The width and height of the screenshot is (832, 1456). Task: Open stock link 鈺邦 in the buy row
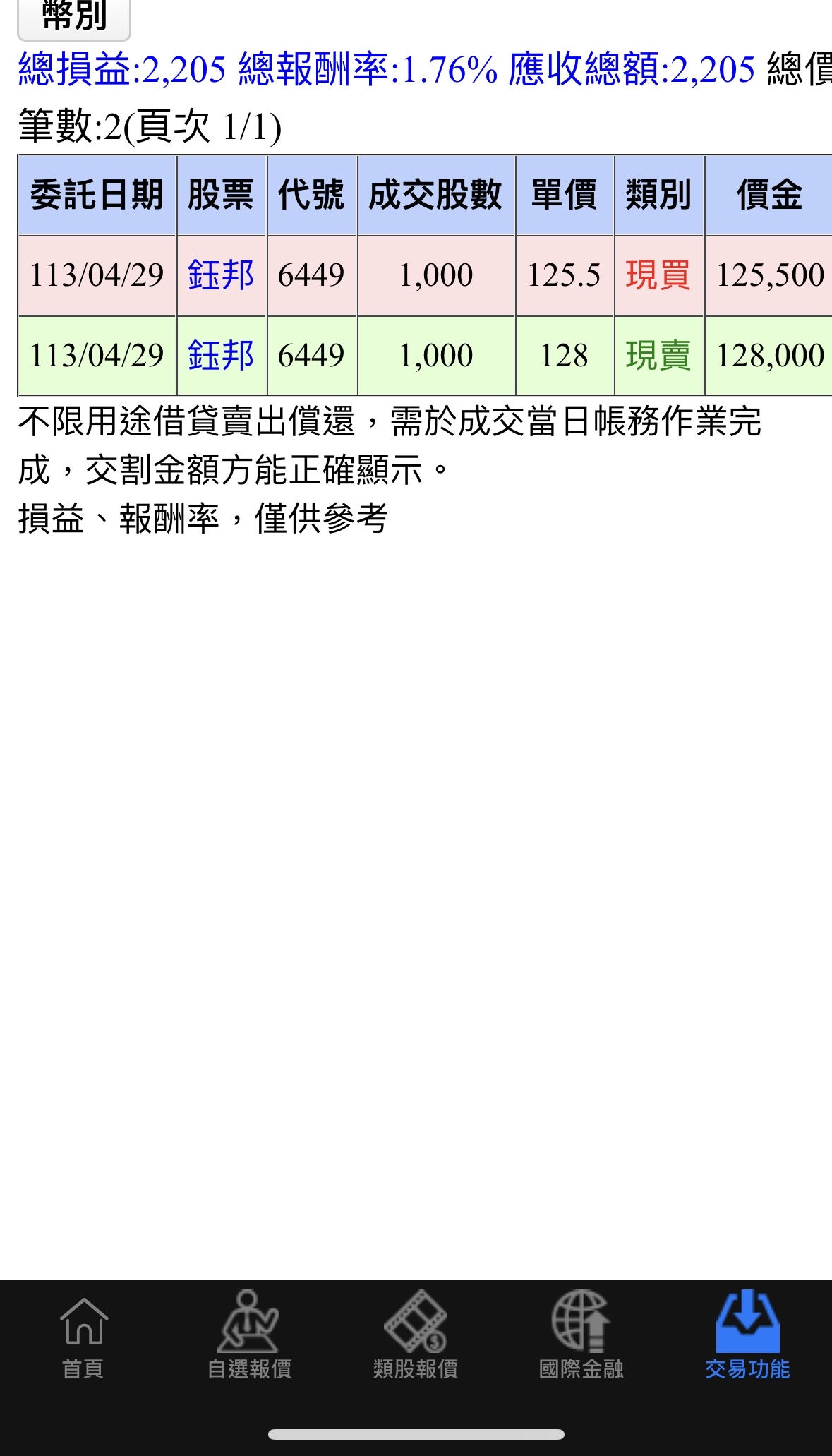point(221,275)
